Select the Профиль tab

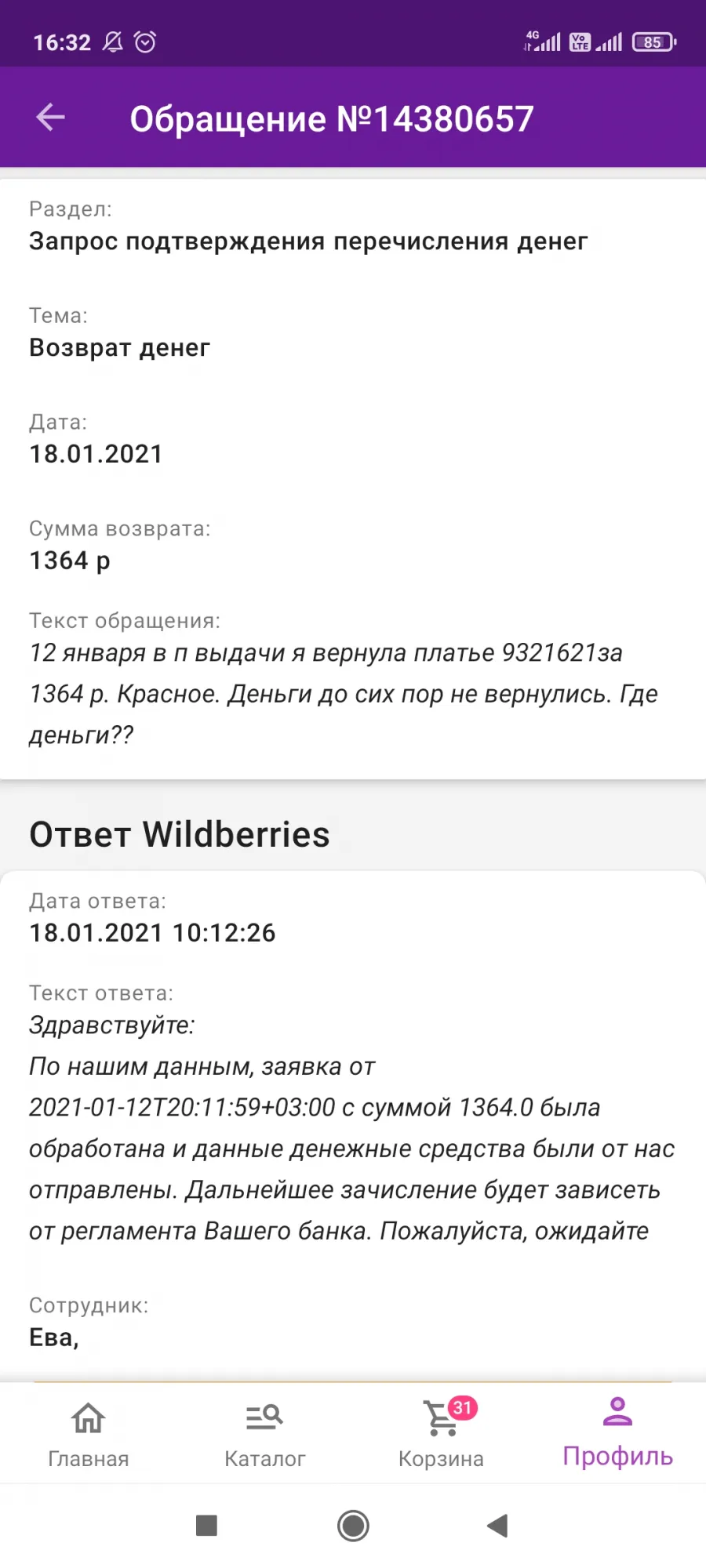click(x=617, y=1433)
